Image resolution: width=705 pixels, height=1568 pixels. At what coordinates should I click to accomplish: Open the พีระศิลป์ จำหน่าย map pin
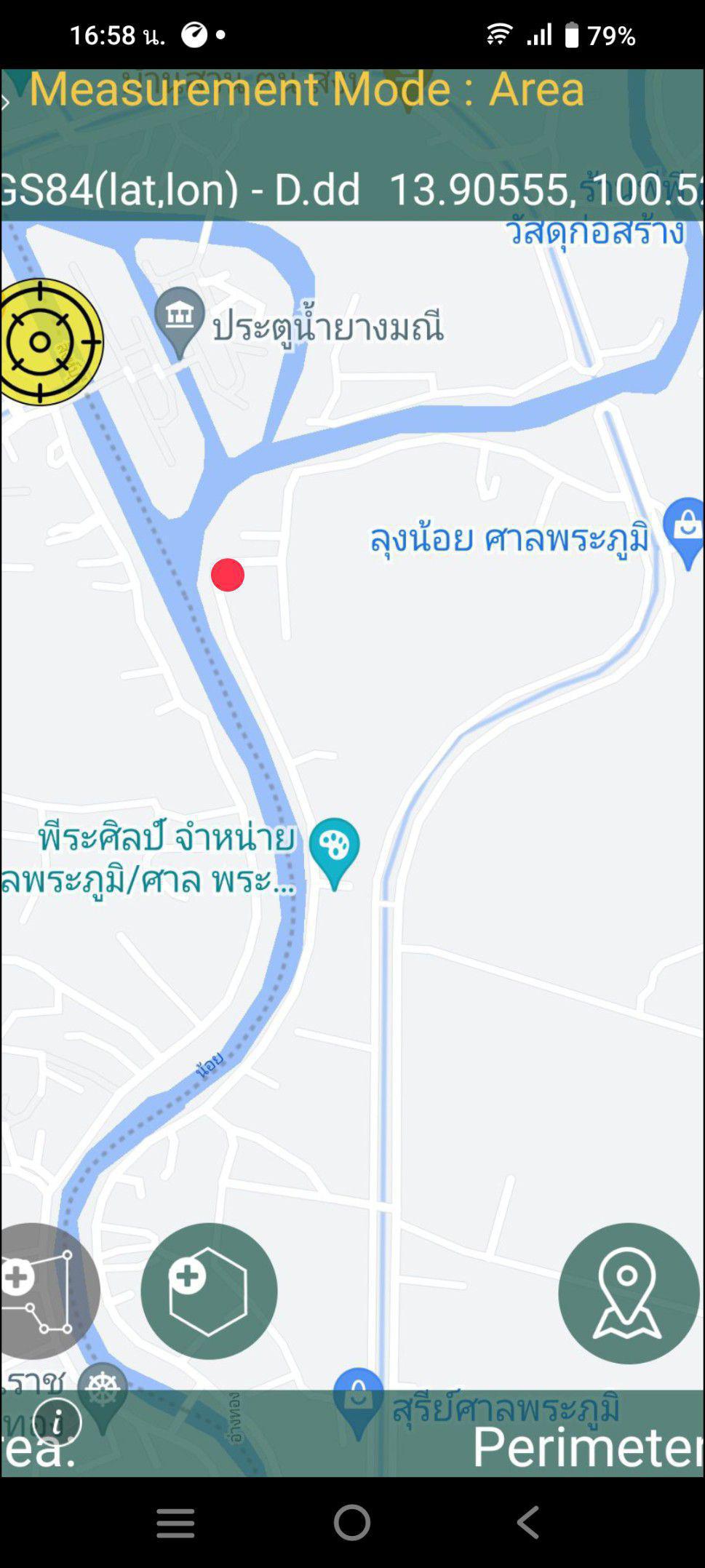[x=334, y=853]
